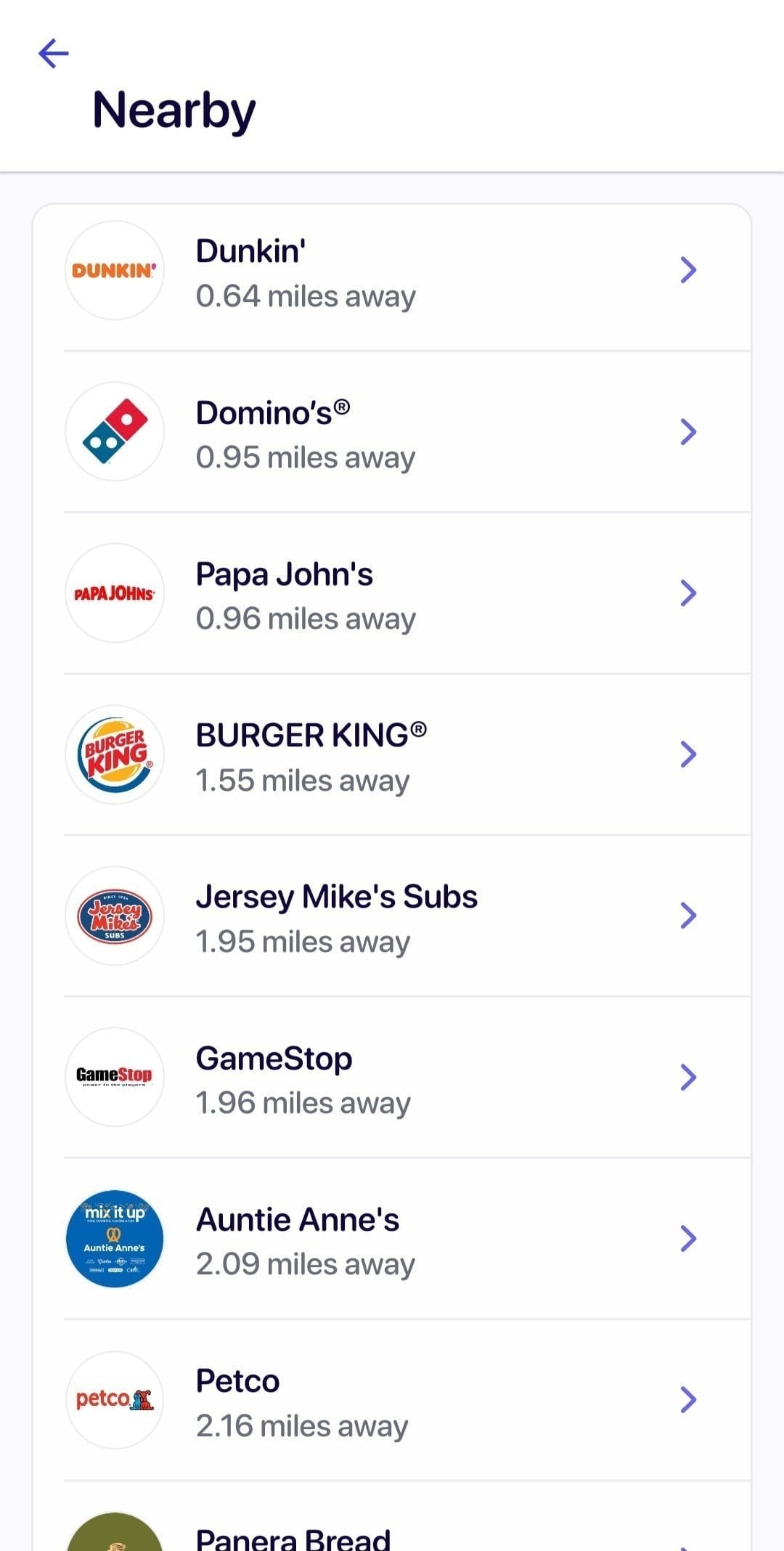
Task: Select Domino's 0.95 miles away
Action: tap(392, 432)
